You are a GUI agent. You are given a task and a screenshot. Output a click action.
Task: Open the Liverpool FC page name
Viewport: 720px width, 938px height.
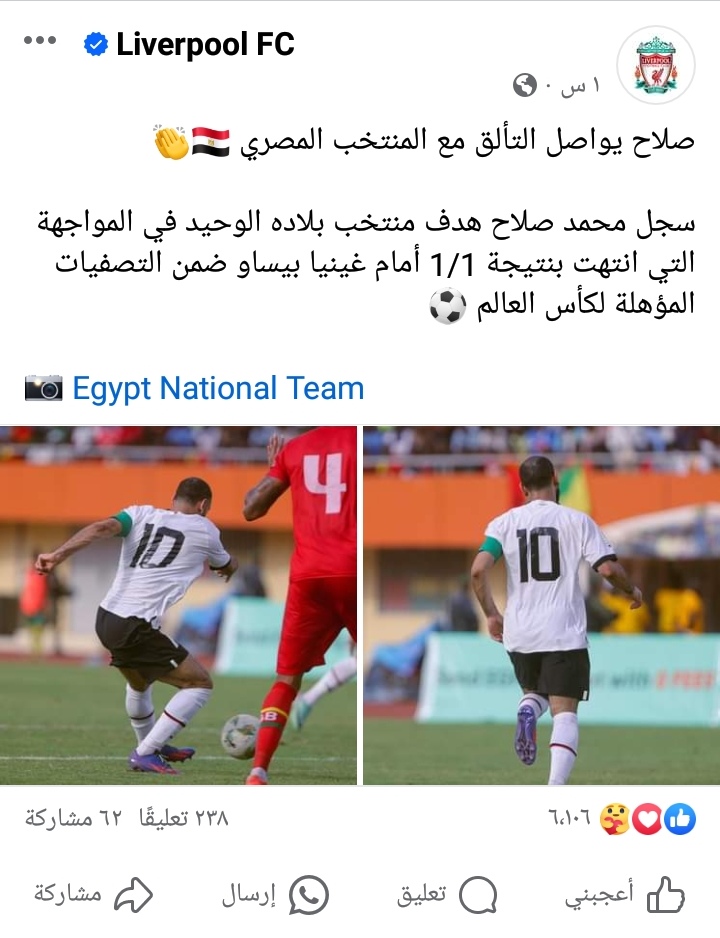click(x=205, y=45)
